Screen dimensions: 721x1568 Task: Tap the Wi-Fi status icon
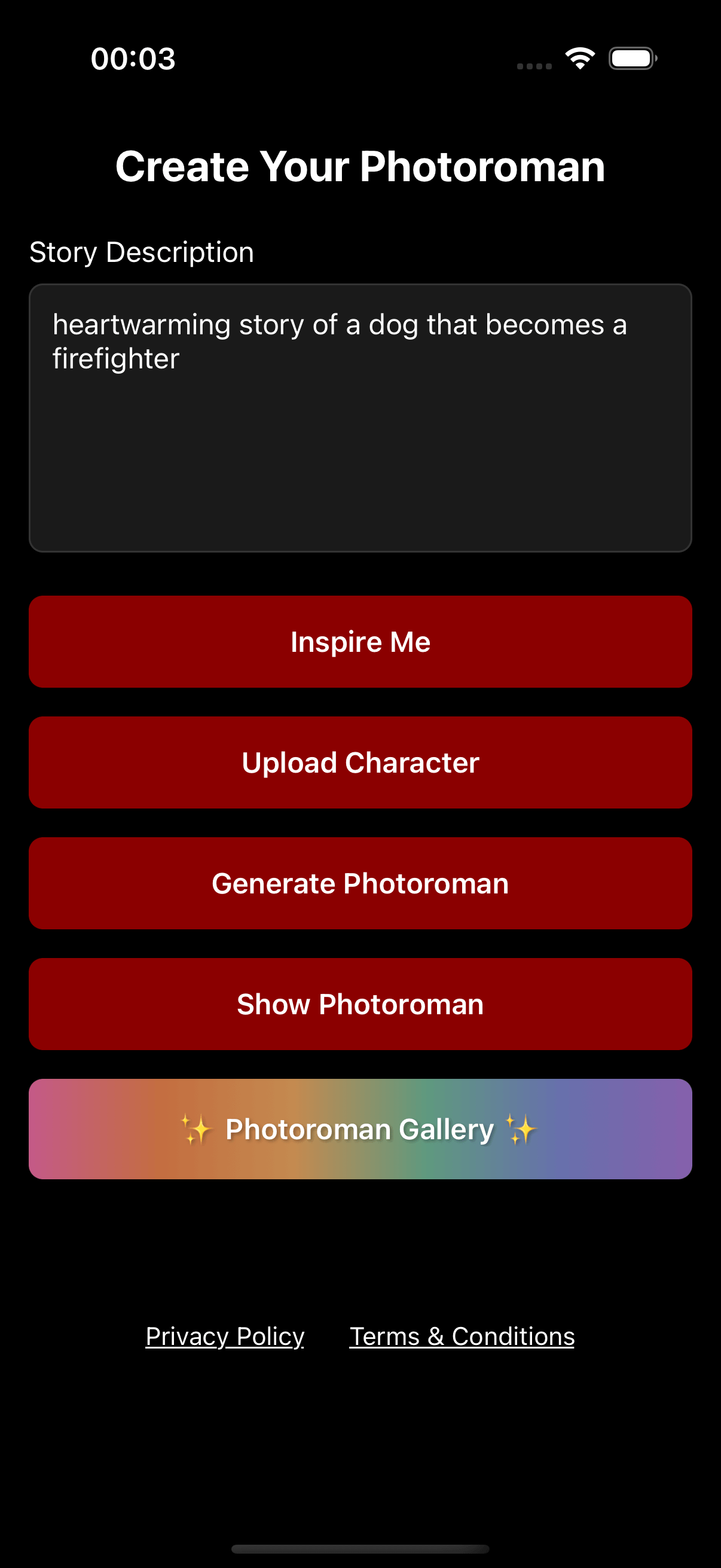pos(579,58)
